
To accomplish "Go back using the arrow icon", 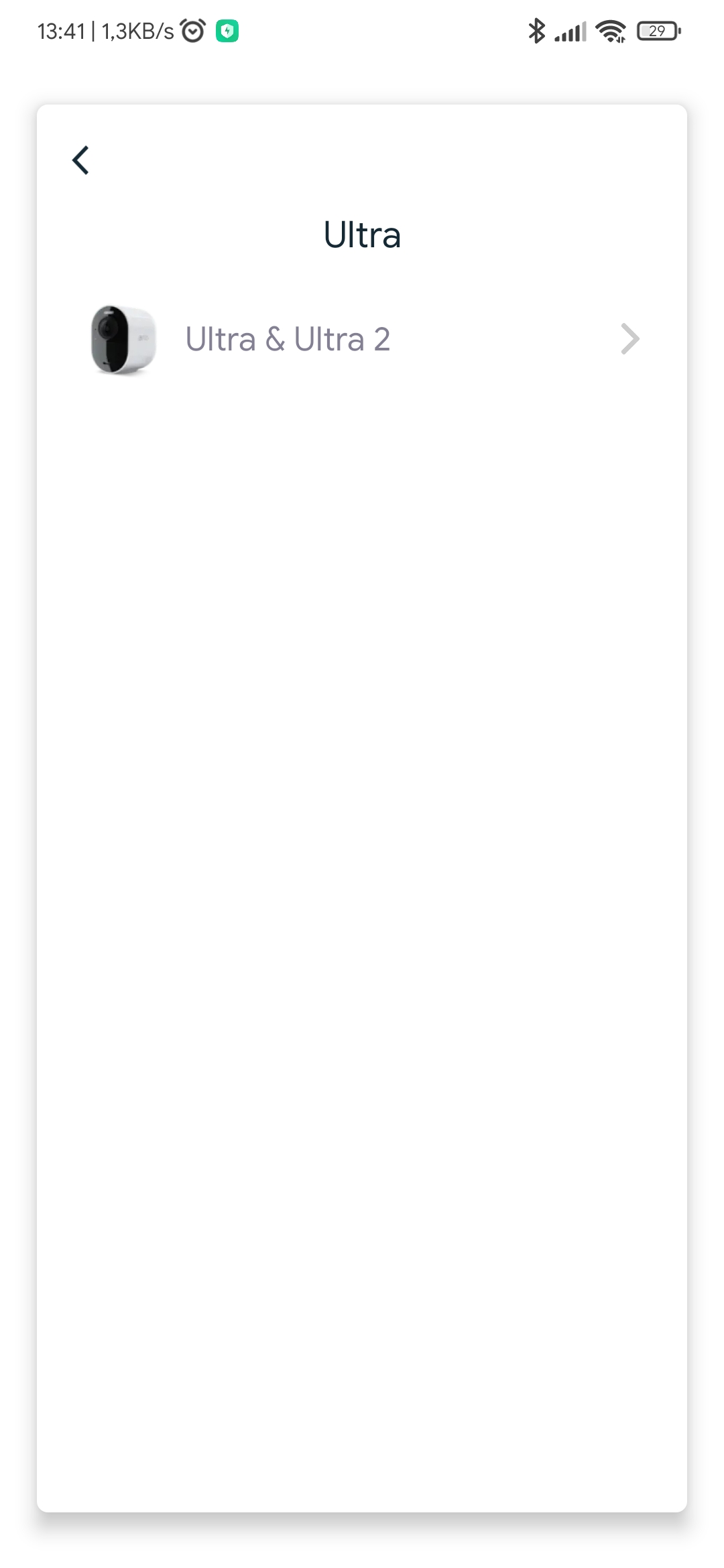I will [x=80, y=160].
